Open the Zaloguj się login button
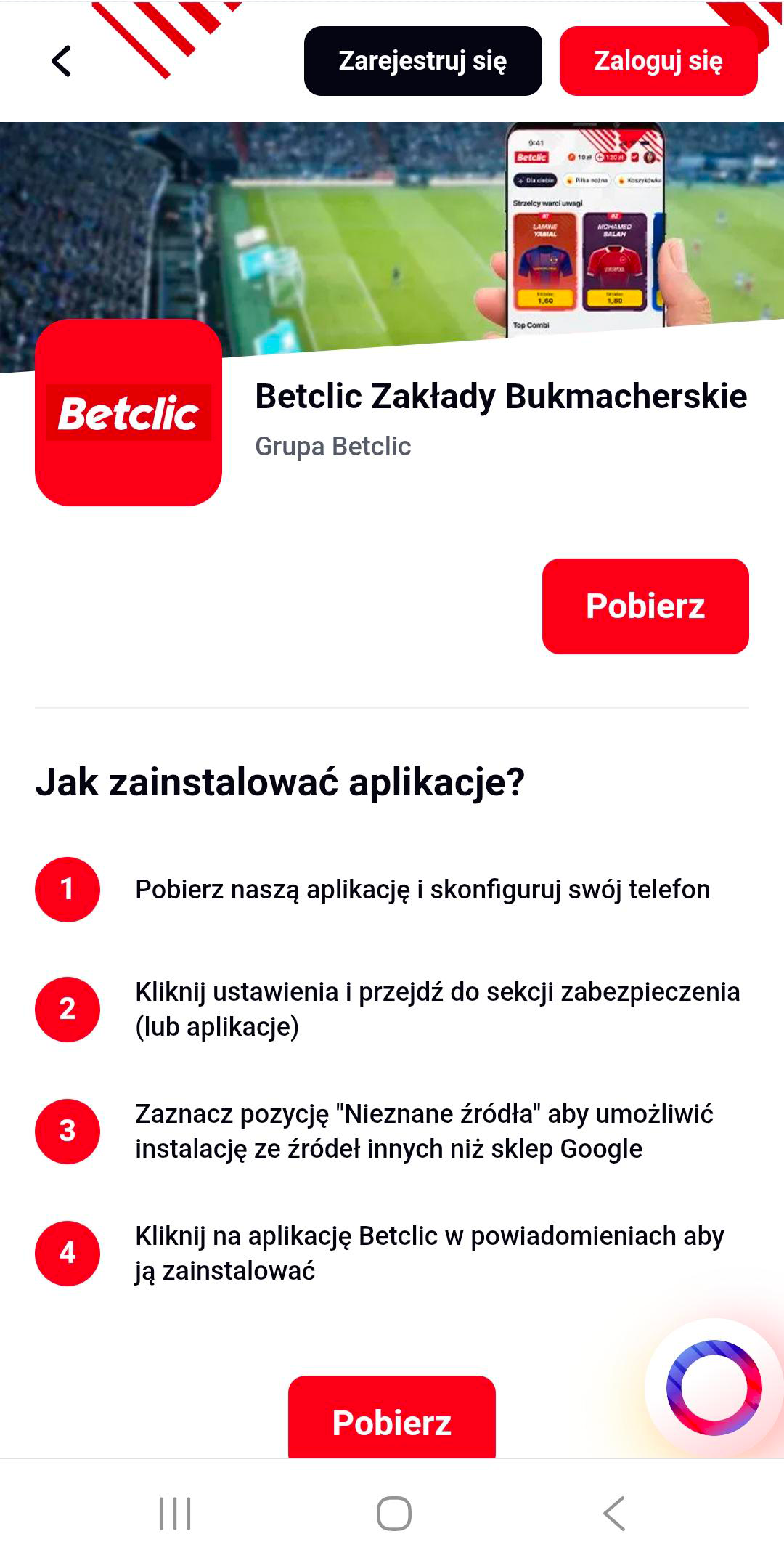The height and width of the screenshot is (1563, 784). coord(658,61)
